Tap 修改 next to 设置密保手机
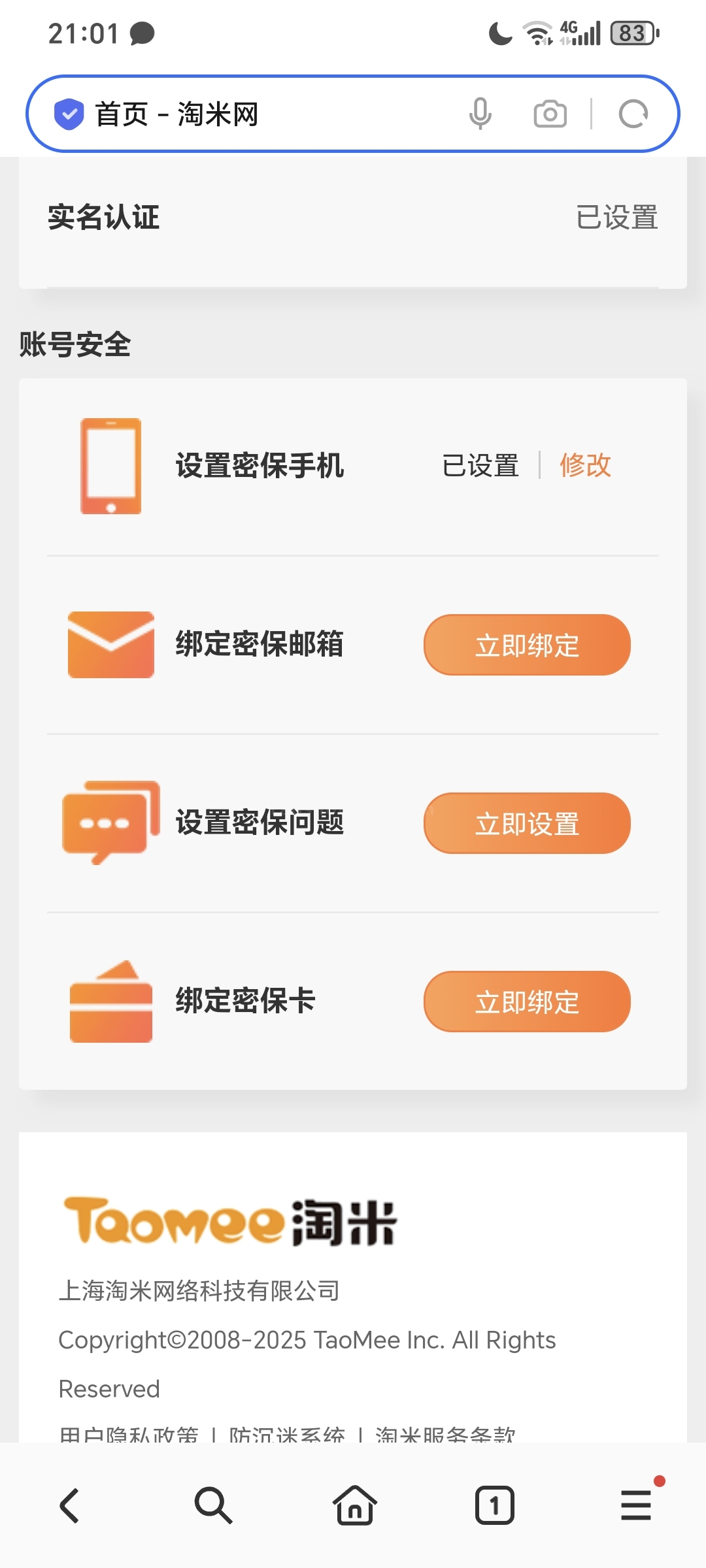The height and width of the screenshot is (1568, 706). pos(585,465)
